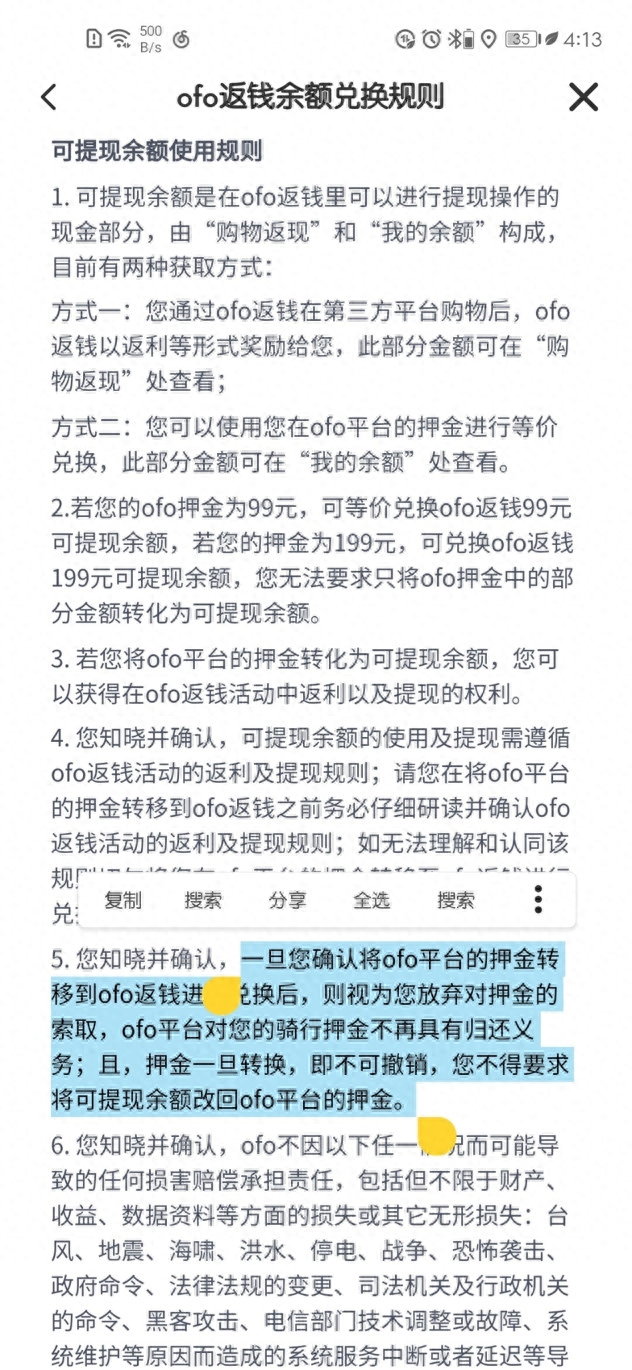The image size is (632, 1370).
Task: Share the selected text via 分享
Action: click(x=288, y=900)
